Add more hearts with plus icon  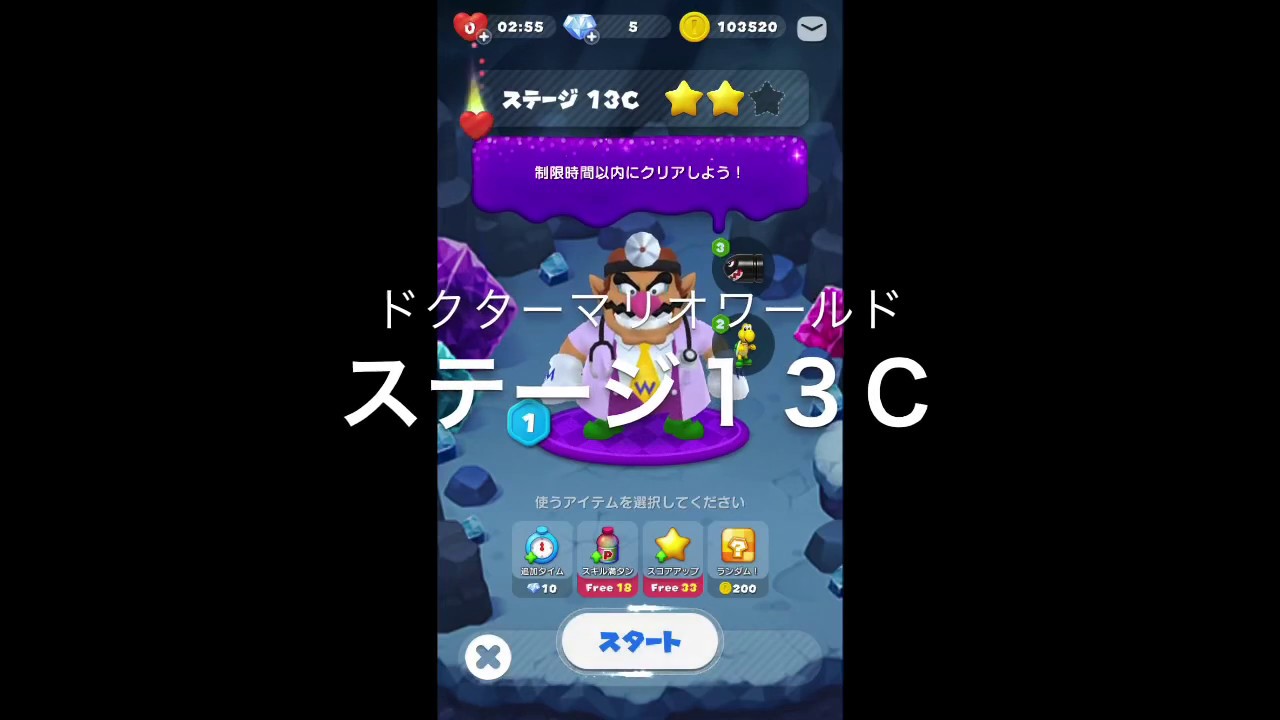[x=484, y=37]
